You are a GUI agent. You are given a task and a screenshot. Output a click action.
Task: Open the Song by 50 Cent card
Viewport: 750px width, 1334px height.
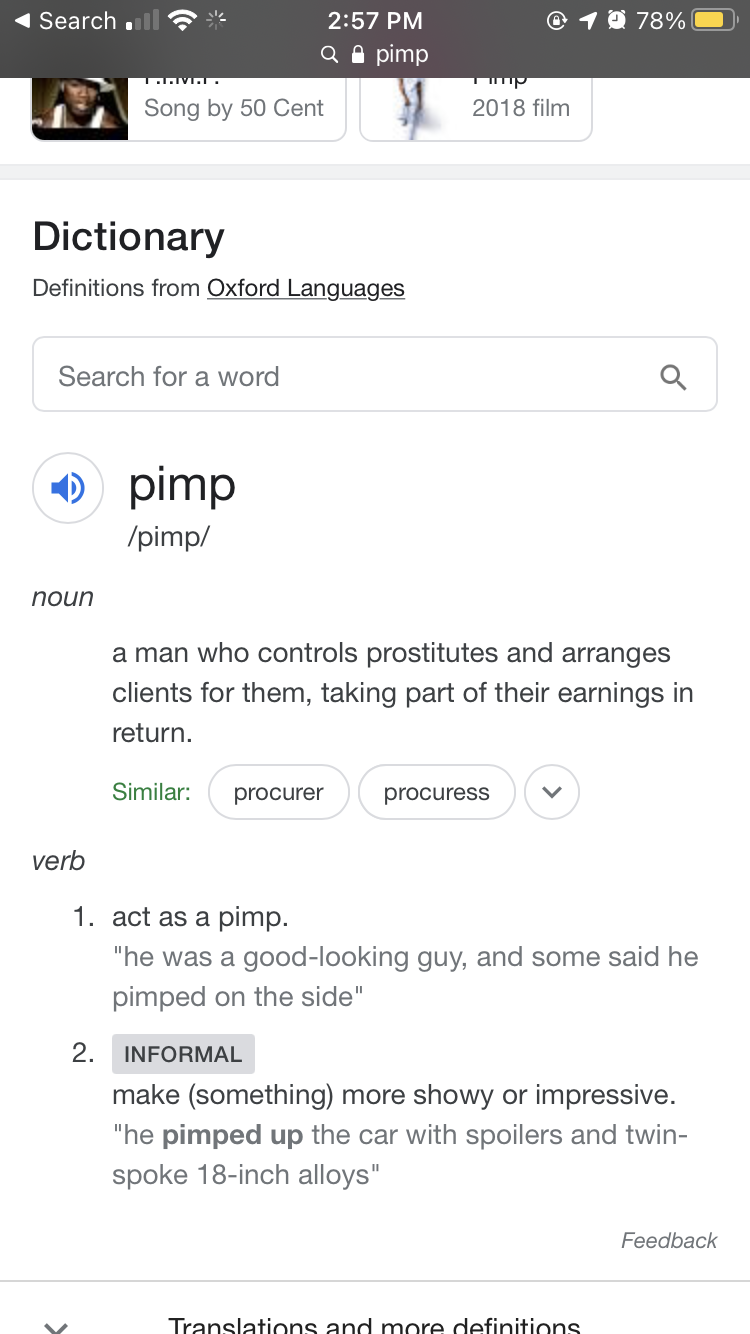tap(189, 108)
